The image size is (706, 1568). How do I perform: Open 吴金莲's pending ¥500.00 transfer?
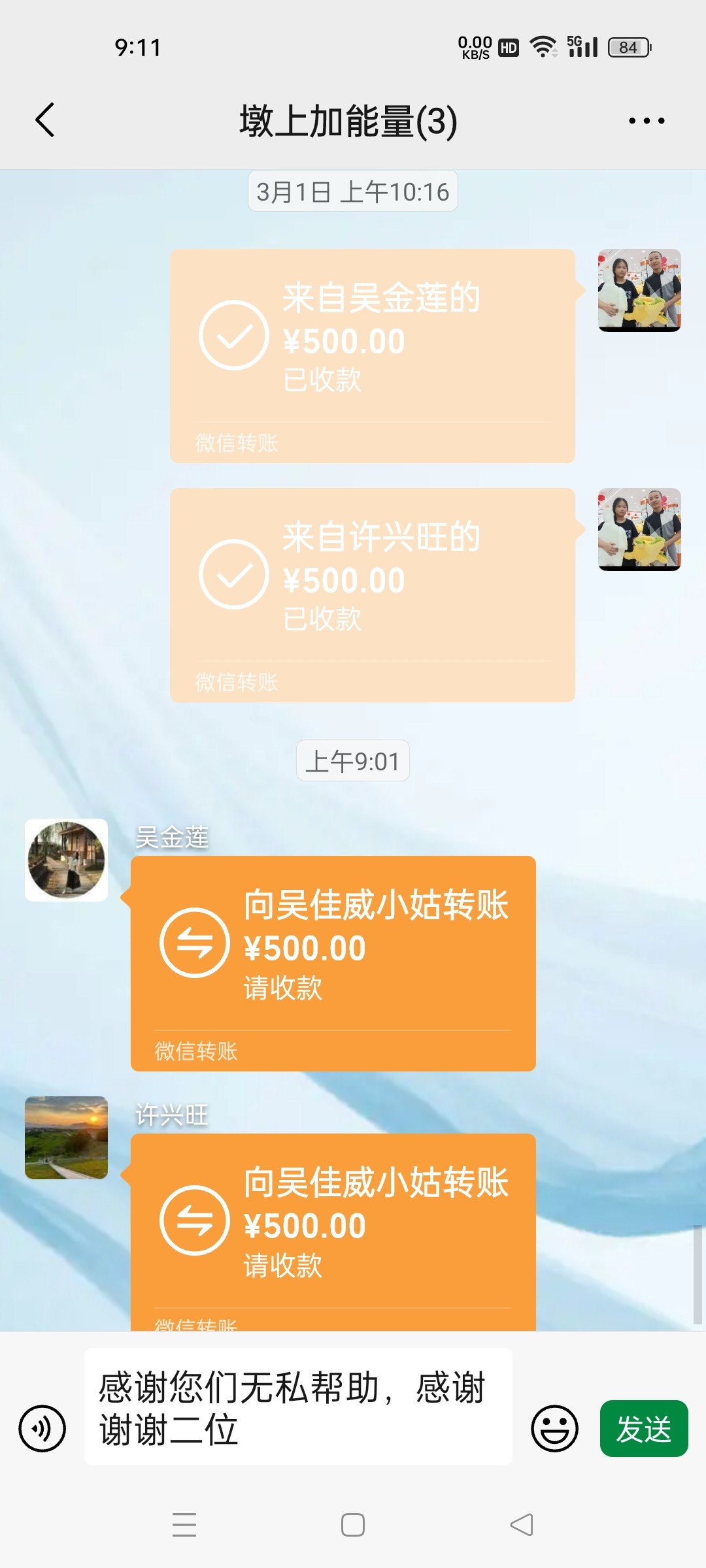333,962
